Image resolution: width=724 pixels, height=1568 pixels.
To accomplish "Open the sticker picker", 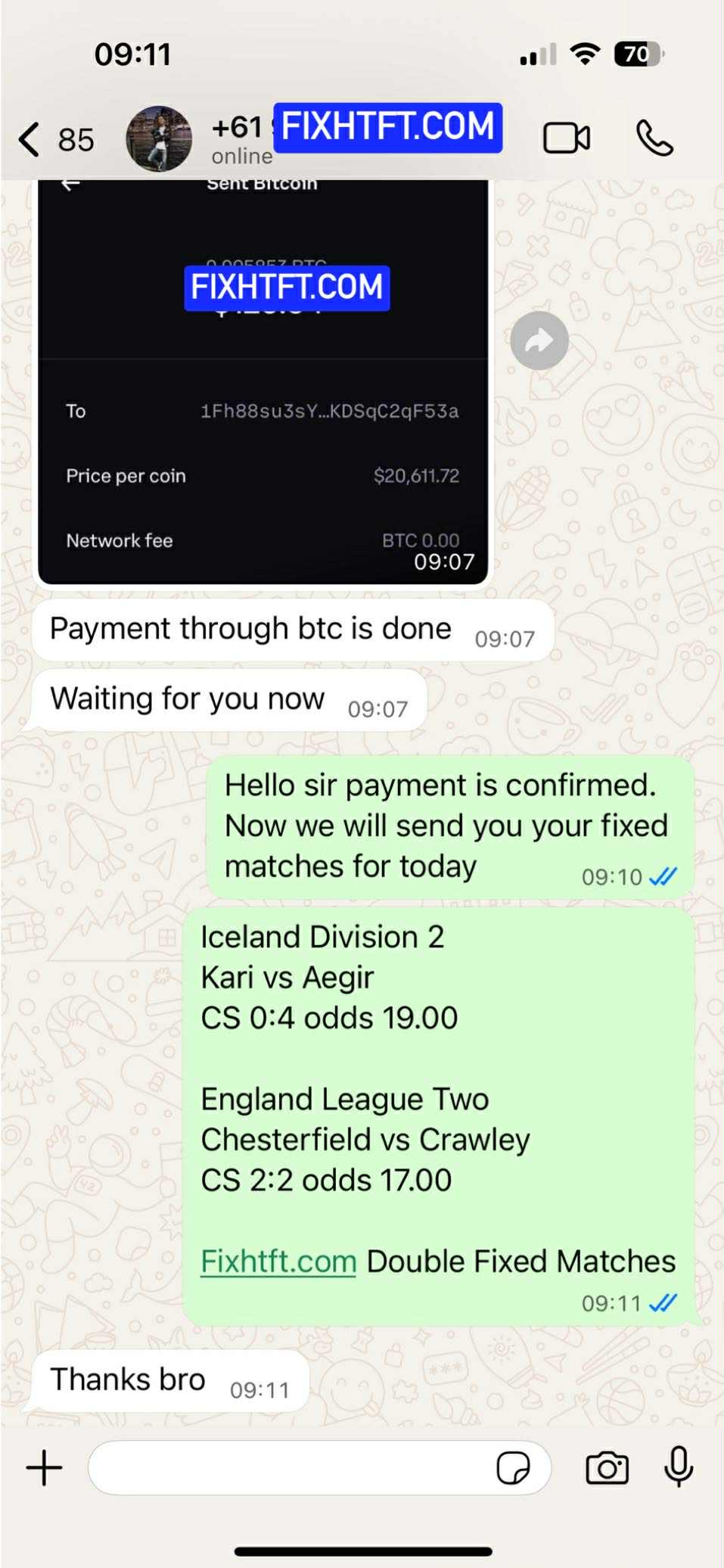I will [513, 1468].
